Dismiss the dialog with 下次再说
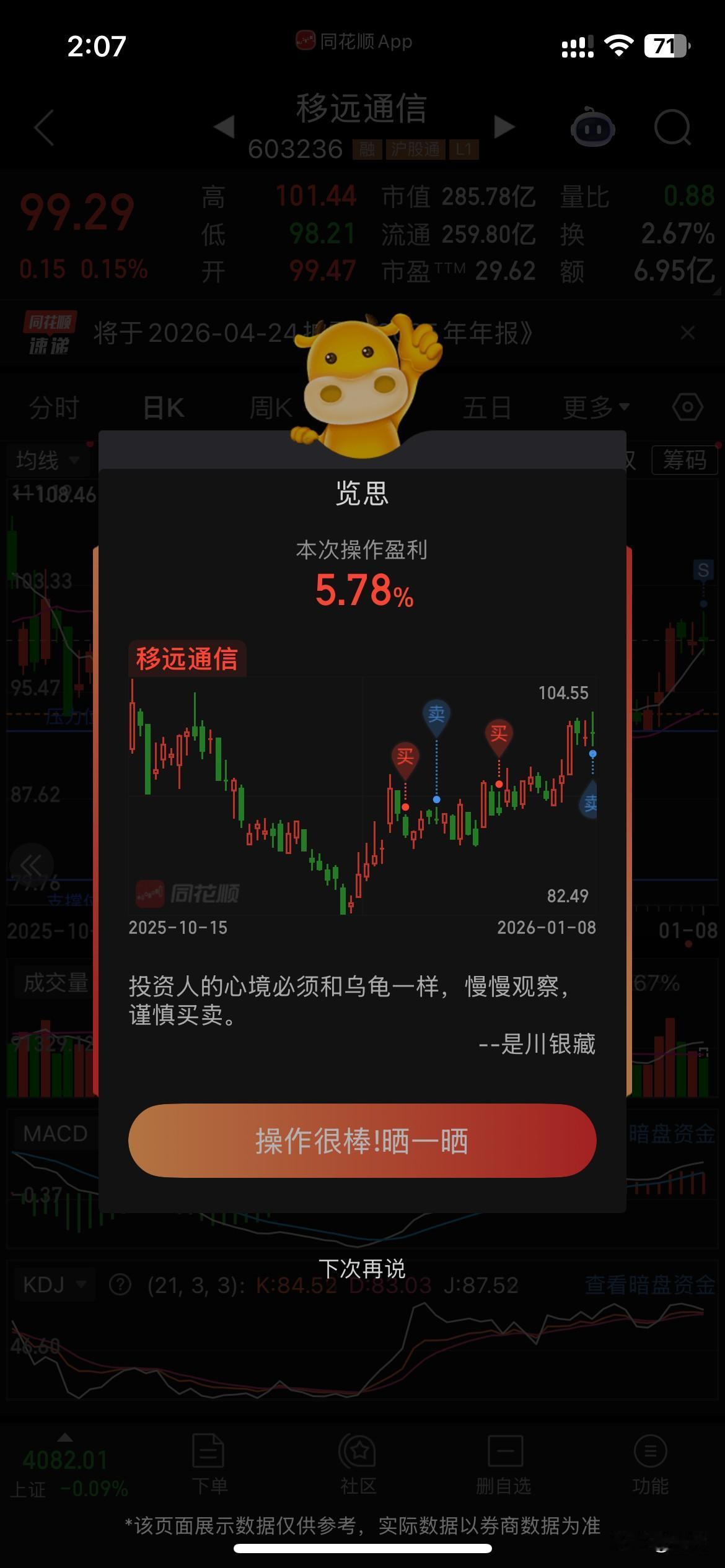725x1568 pixels. pos(362,1269)
